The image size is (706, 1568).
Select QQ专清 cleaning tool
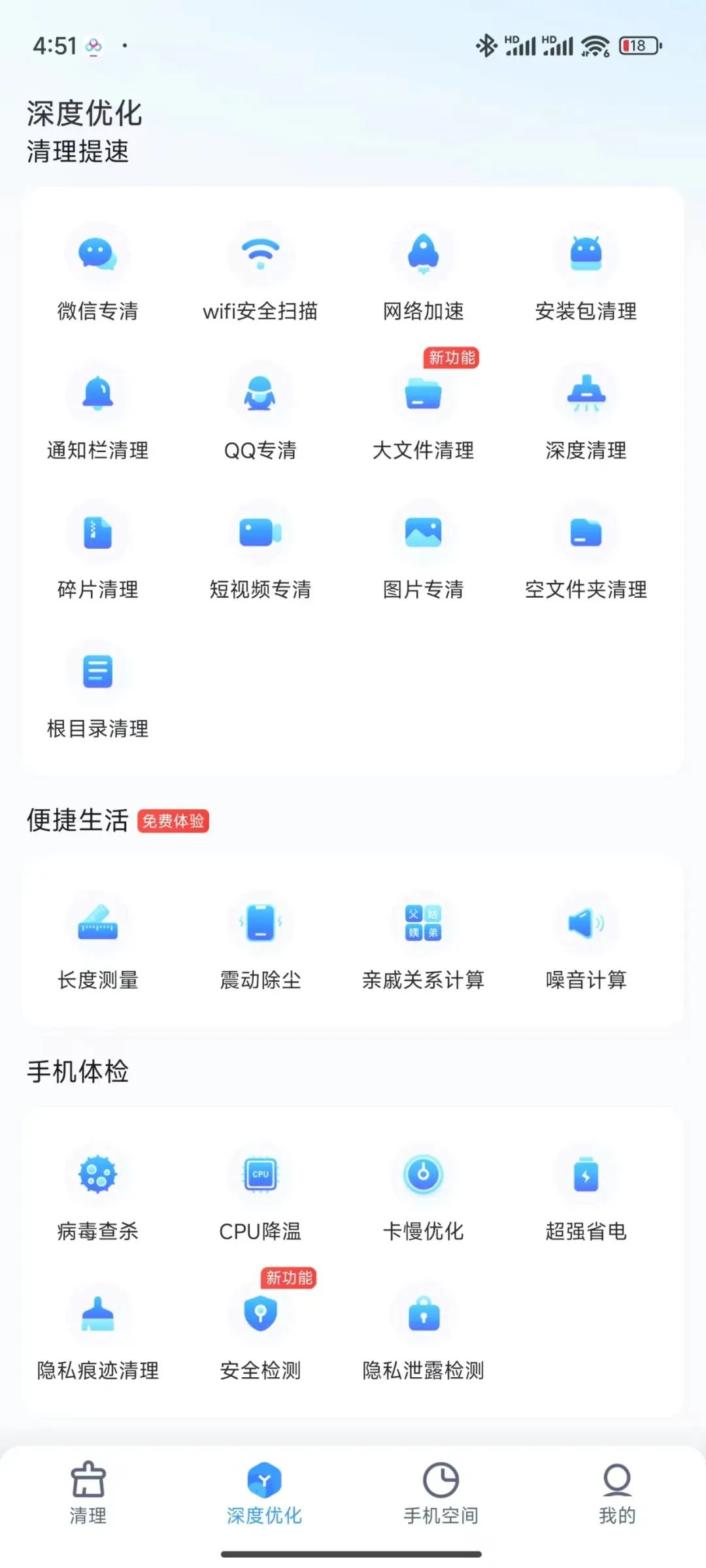(260, 395)
